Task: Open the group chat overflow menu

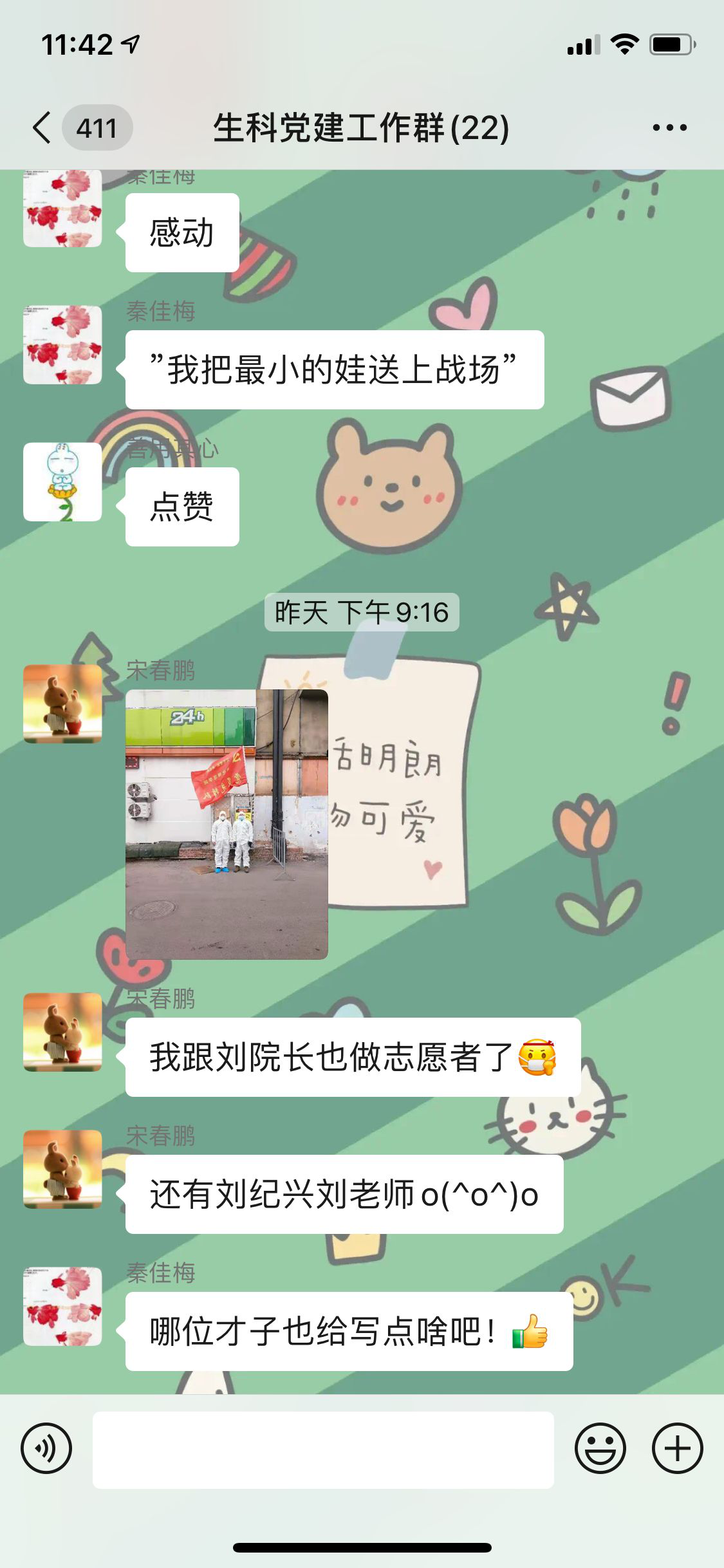Action: [669, 127]
